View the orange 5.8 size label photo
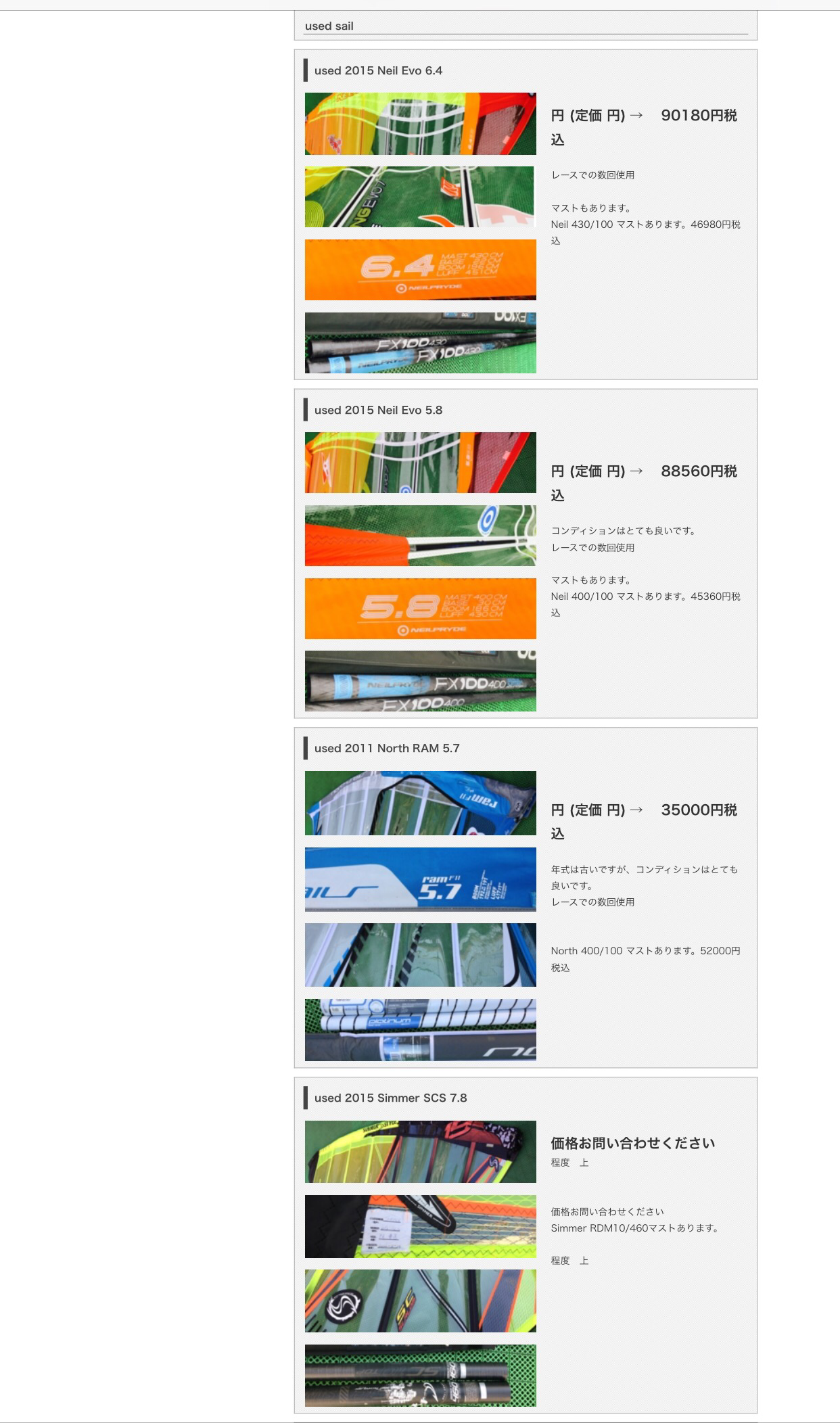The height and width of the screenshot is (1423, 840). (x=420, y=609)
